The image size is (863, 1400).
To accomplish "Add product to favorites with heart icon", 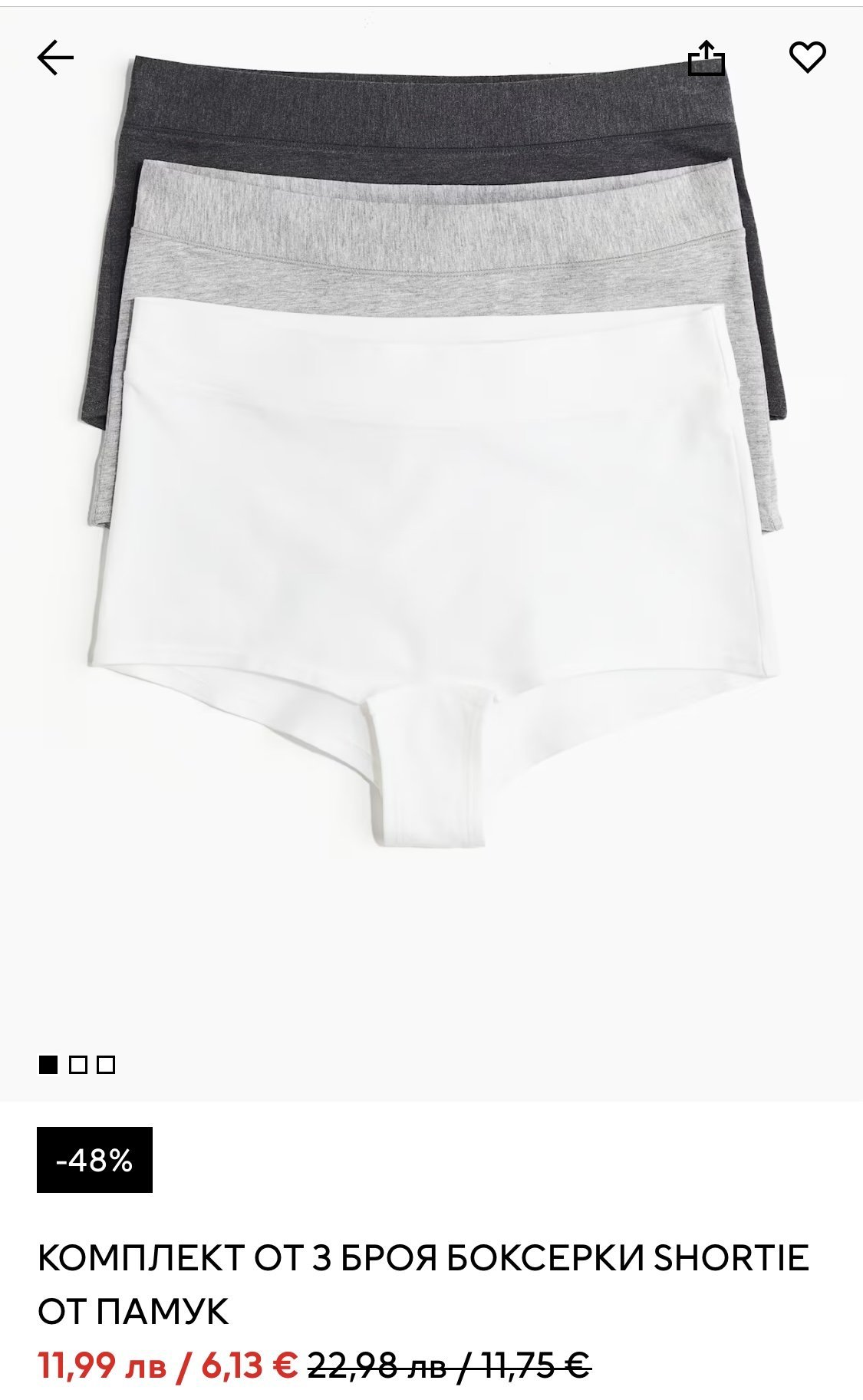I will [x=807, y=58].
